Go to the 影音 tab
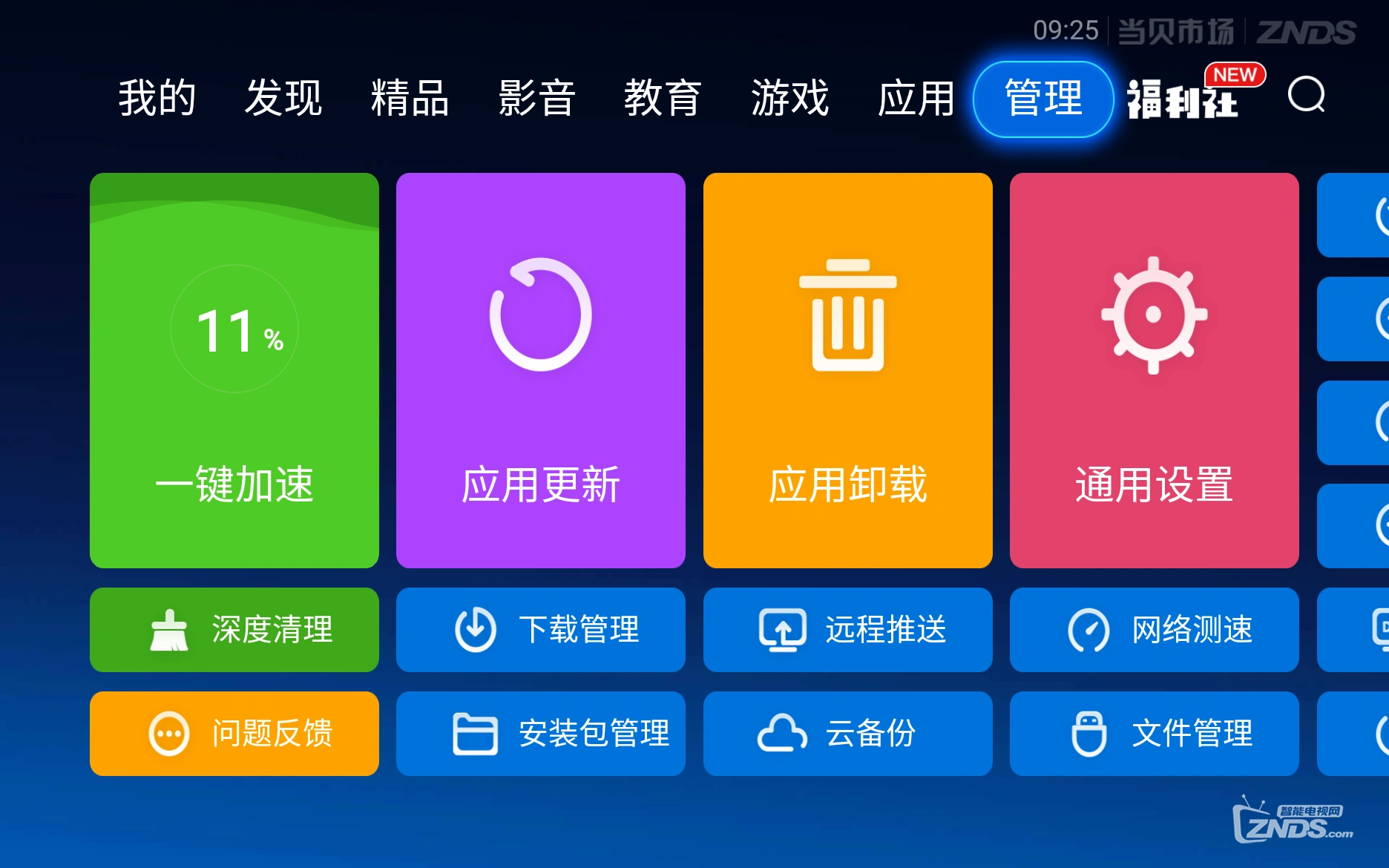 click(x=536, y=98)
